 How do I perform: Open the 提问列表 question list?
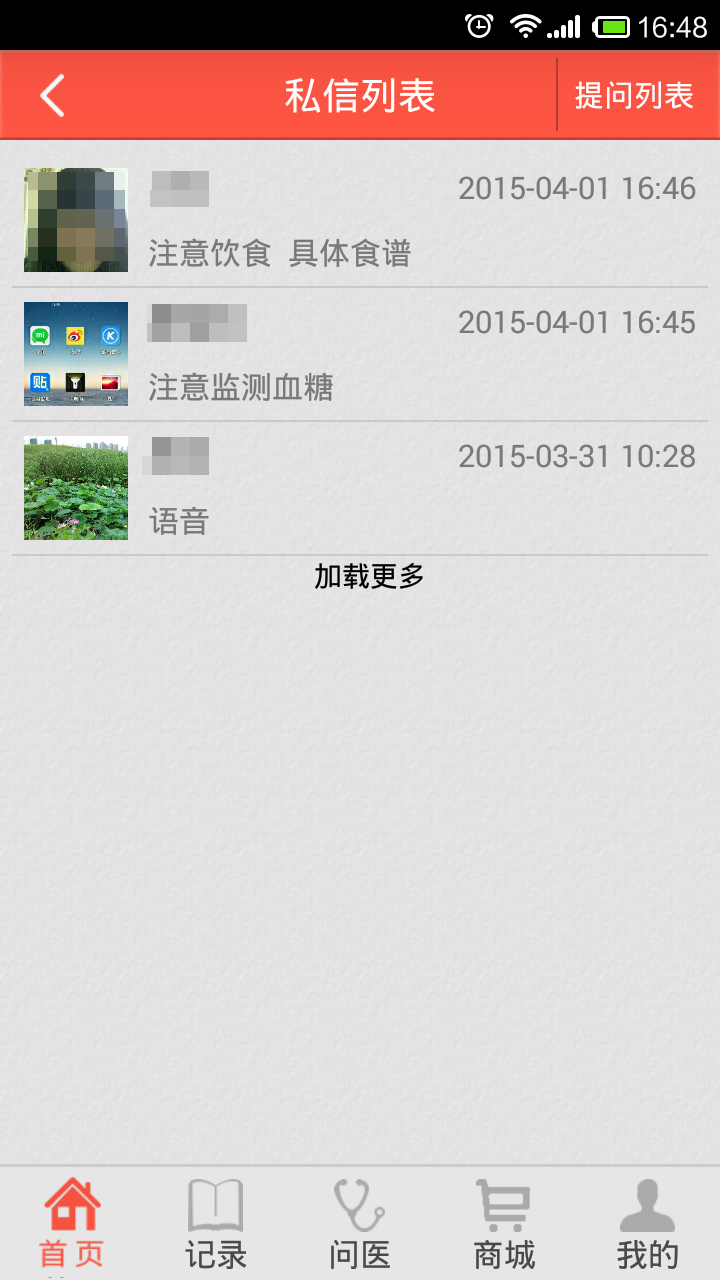pyautogui.click(x=634, y=96)
